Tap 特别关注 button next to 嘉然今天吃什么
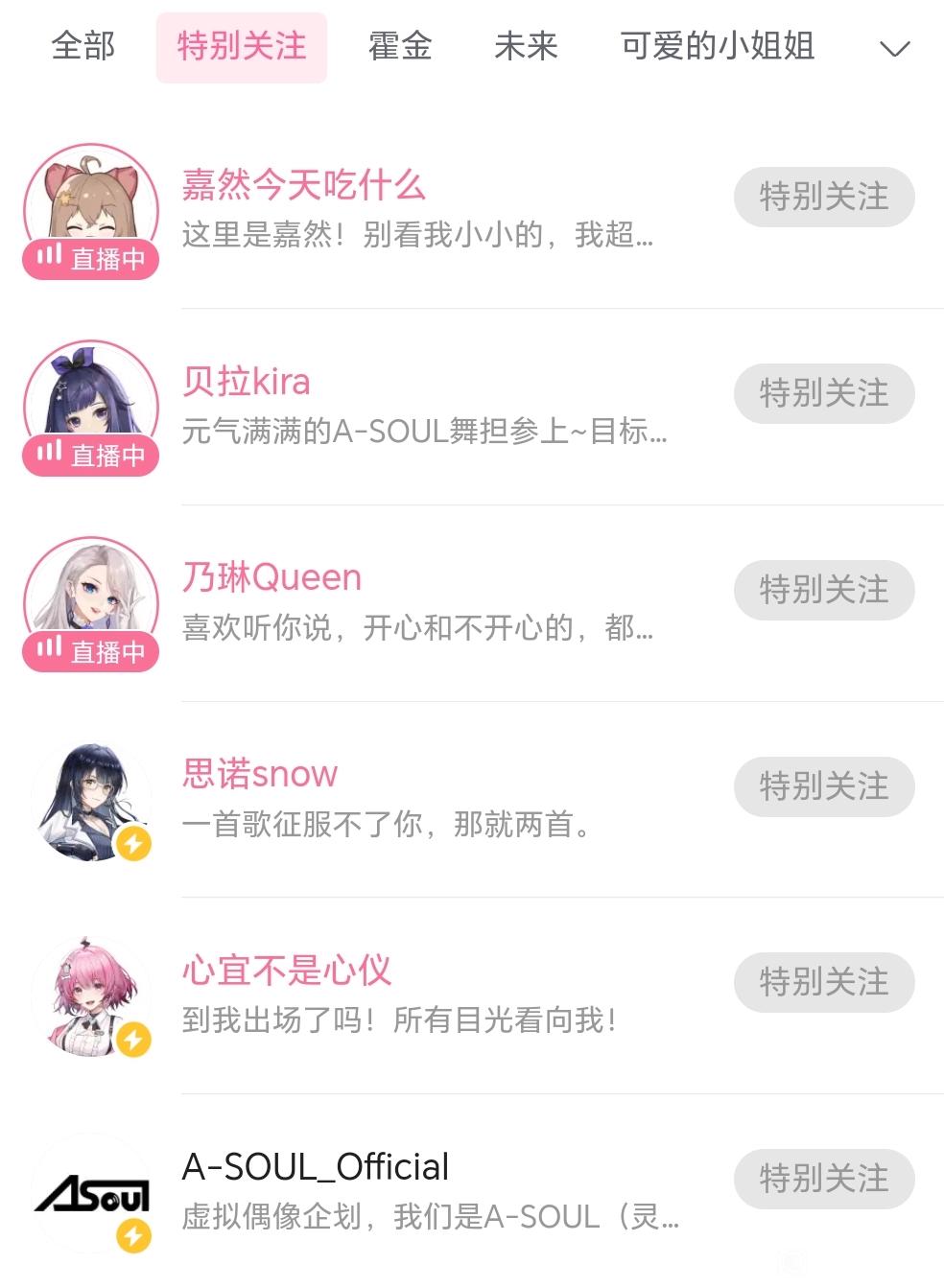 pyautogui.click(x=824, y=198)
